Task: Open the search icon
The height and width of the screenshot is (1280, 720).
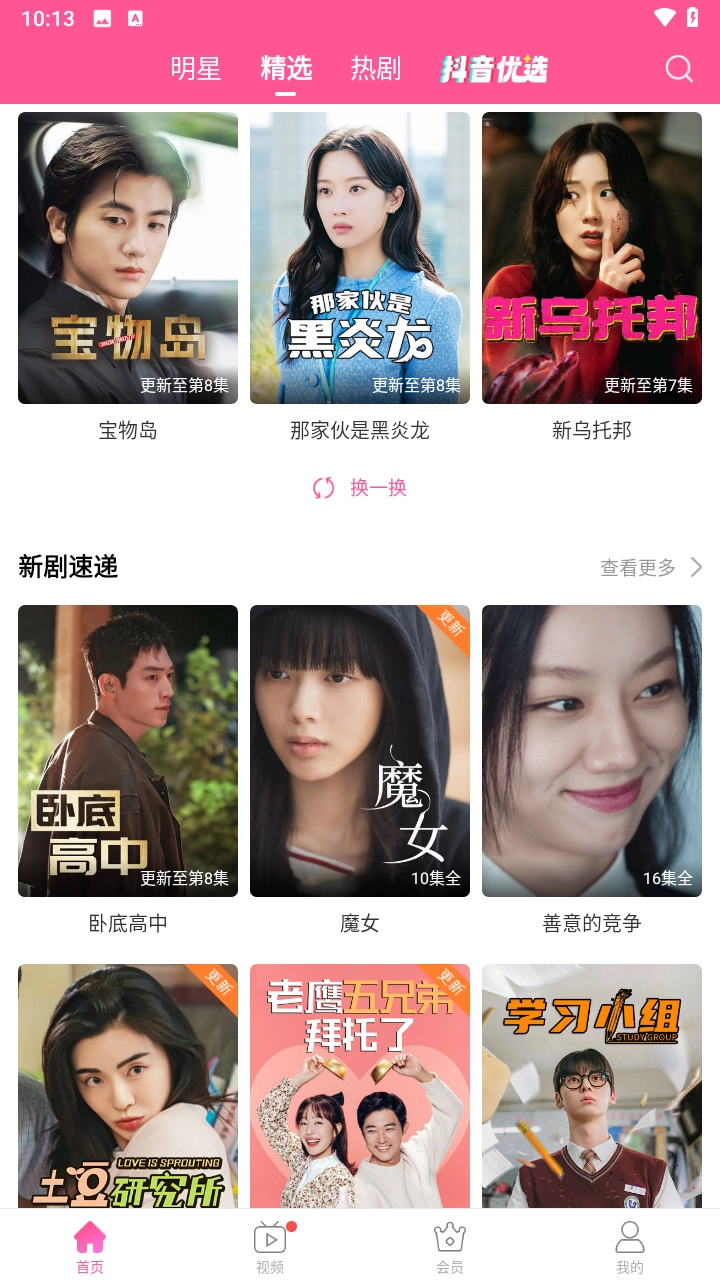Action: (x=679, y=68)
